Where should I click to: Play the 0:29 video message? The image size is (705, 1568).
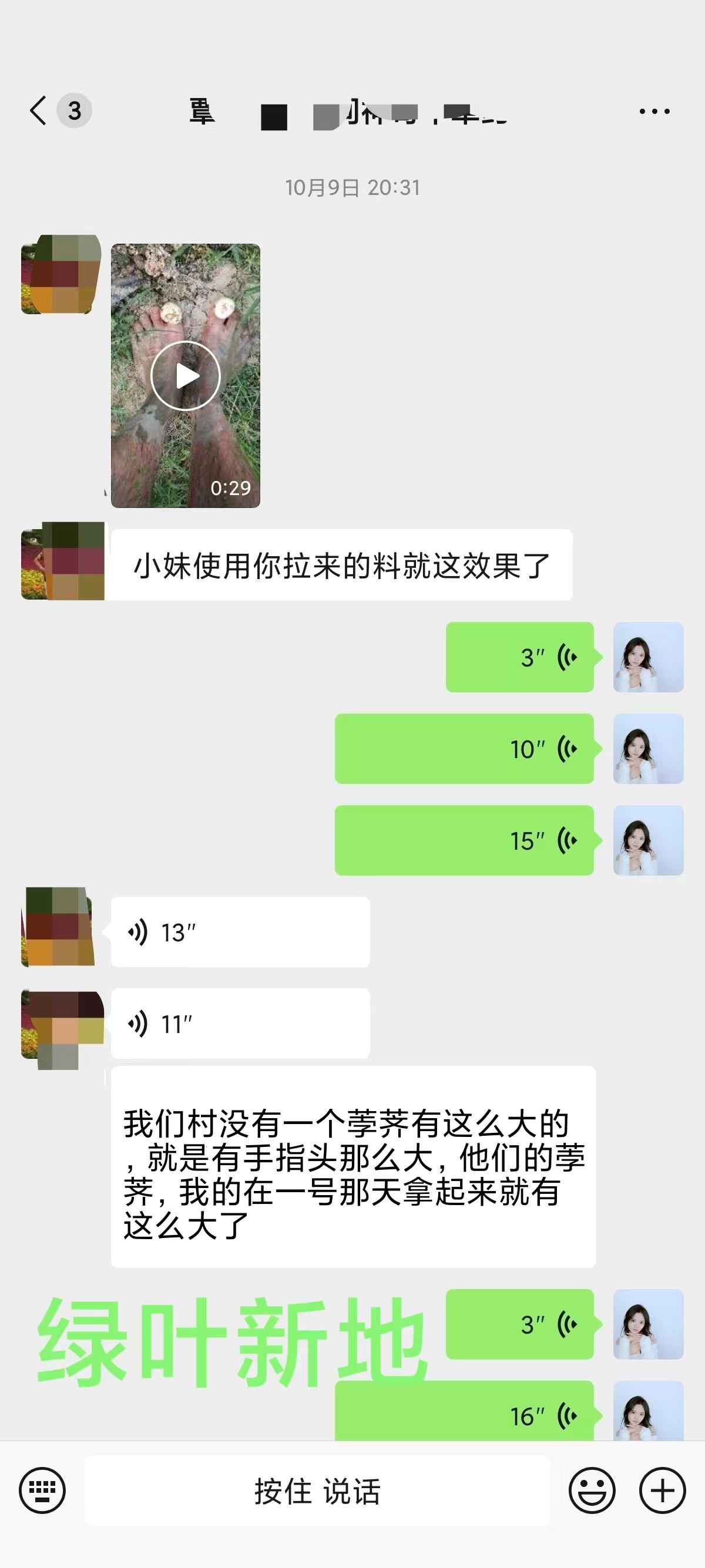pos(185,376)
